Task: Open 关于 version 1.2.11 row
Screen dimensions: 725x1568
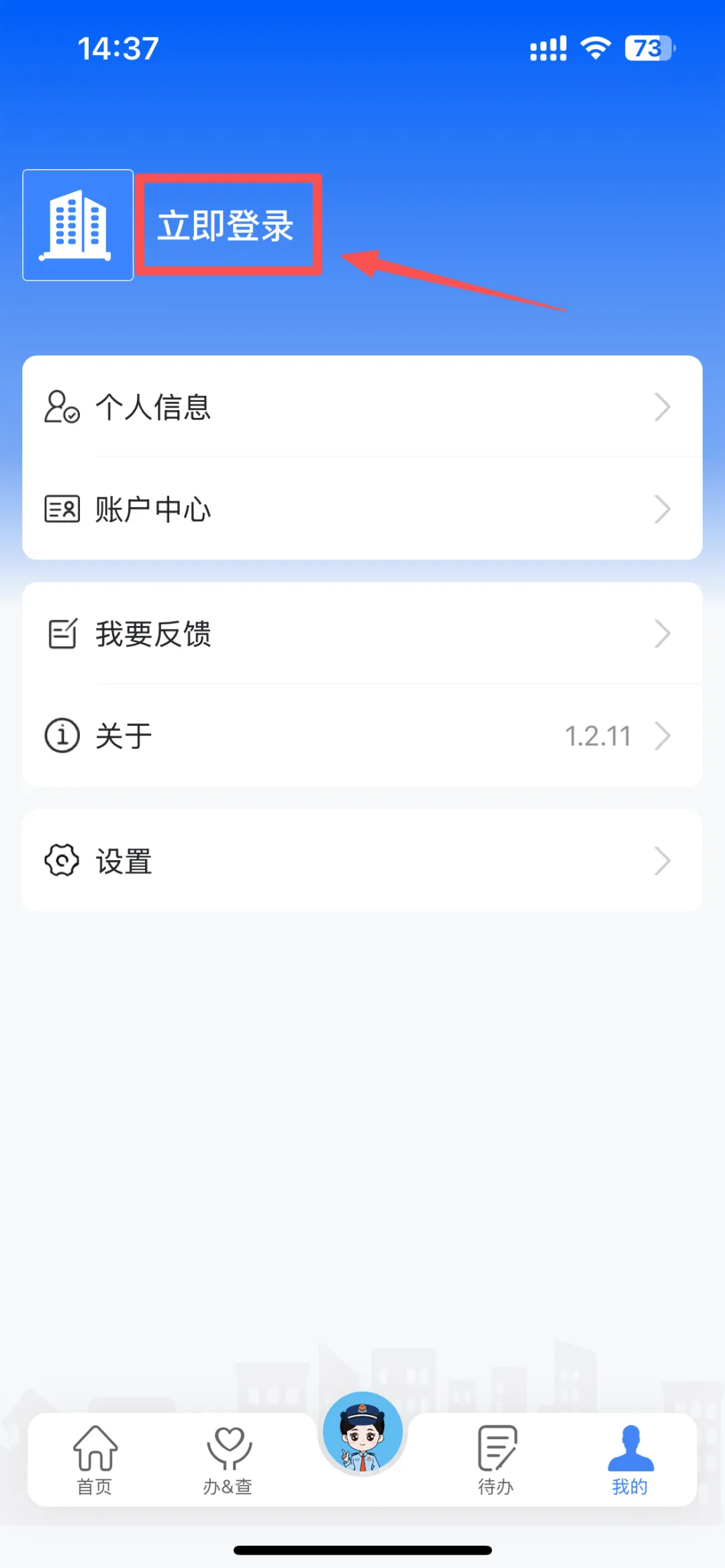Action: 362,736
